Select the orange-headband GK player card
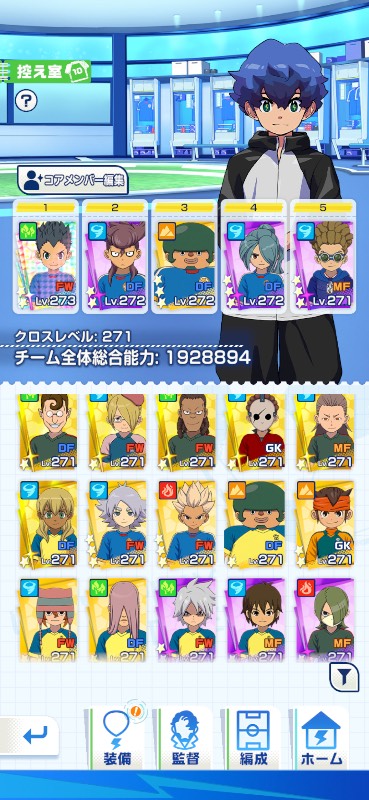369x800 pixels. 326,524
